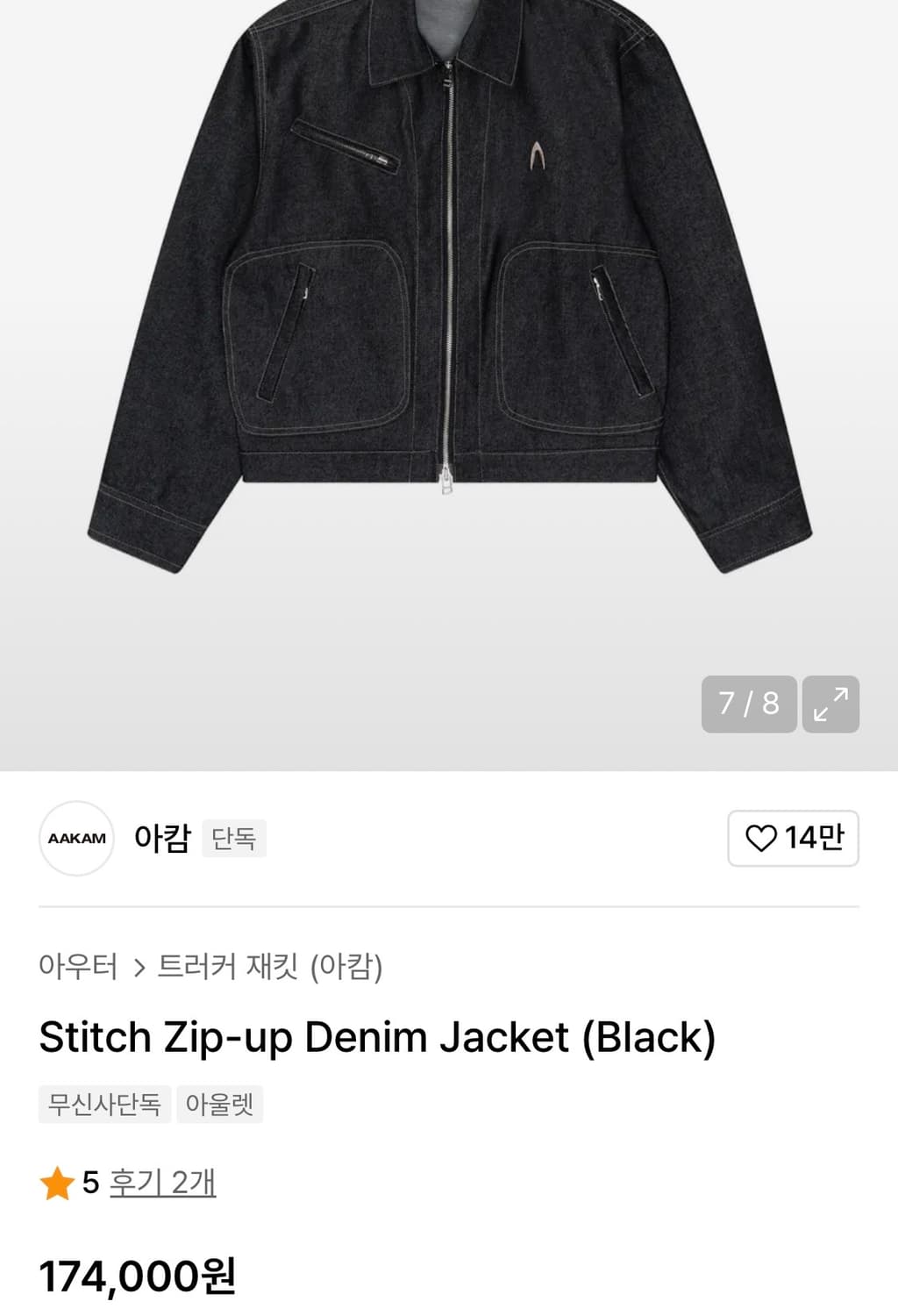
Task: Open the 아캄 brand name link
Action: coord(163,839)
